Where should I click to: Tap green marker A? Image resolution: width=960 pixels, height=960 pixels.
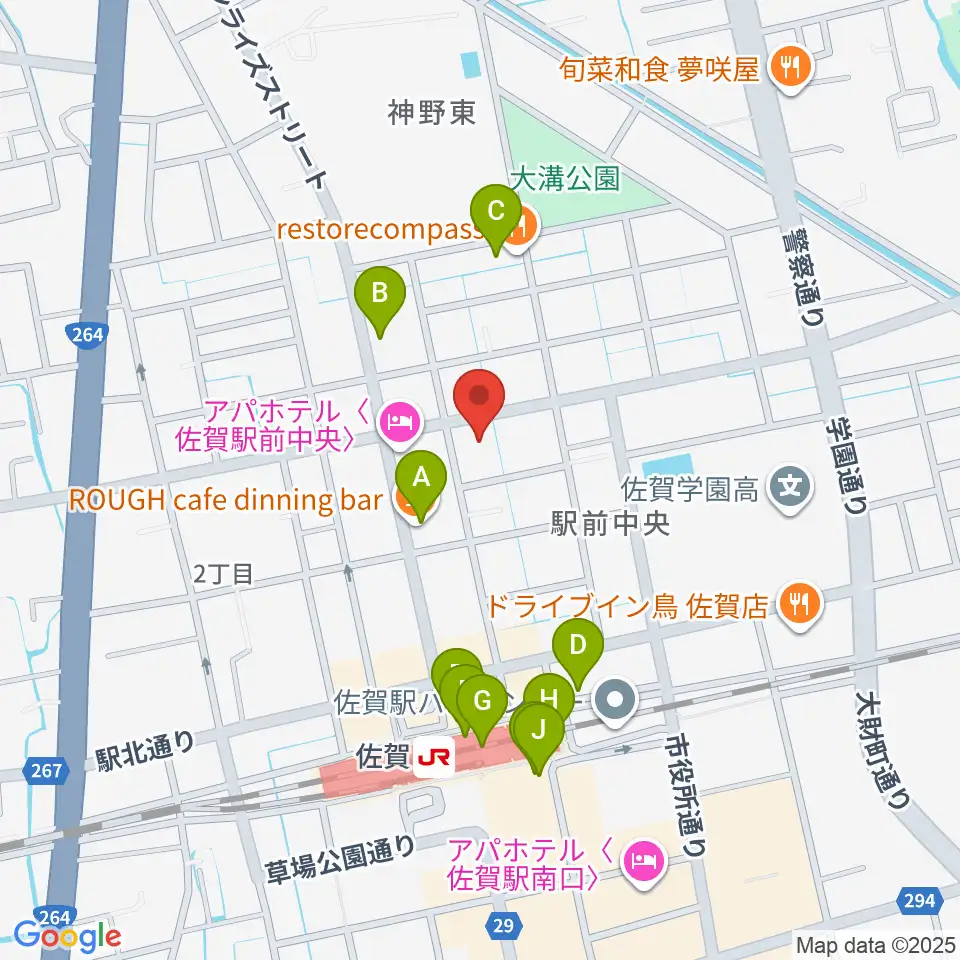(x=421, y=486)
